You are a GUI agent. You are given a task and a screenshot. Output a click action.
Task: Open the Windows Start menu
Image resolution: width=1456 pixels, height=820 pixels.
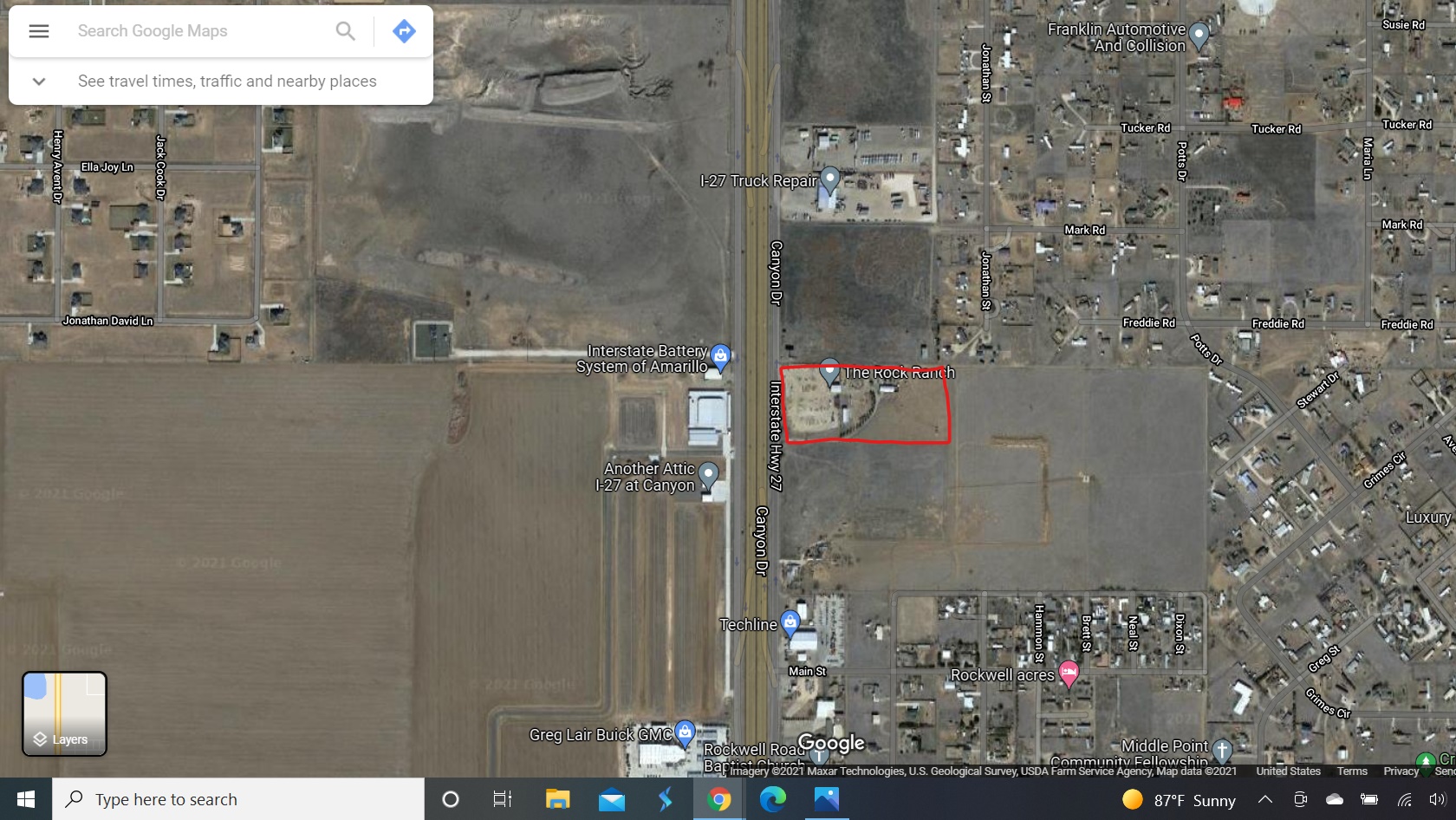pyautogui.click(x=25, y=799)
